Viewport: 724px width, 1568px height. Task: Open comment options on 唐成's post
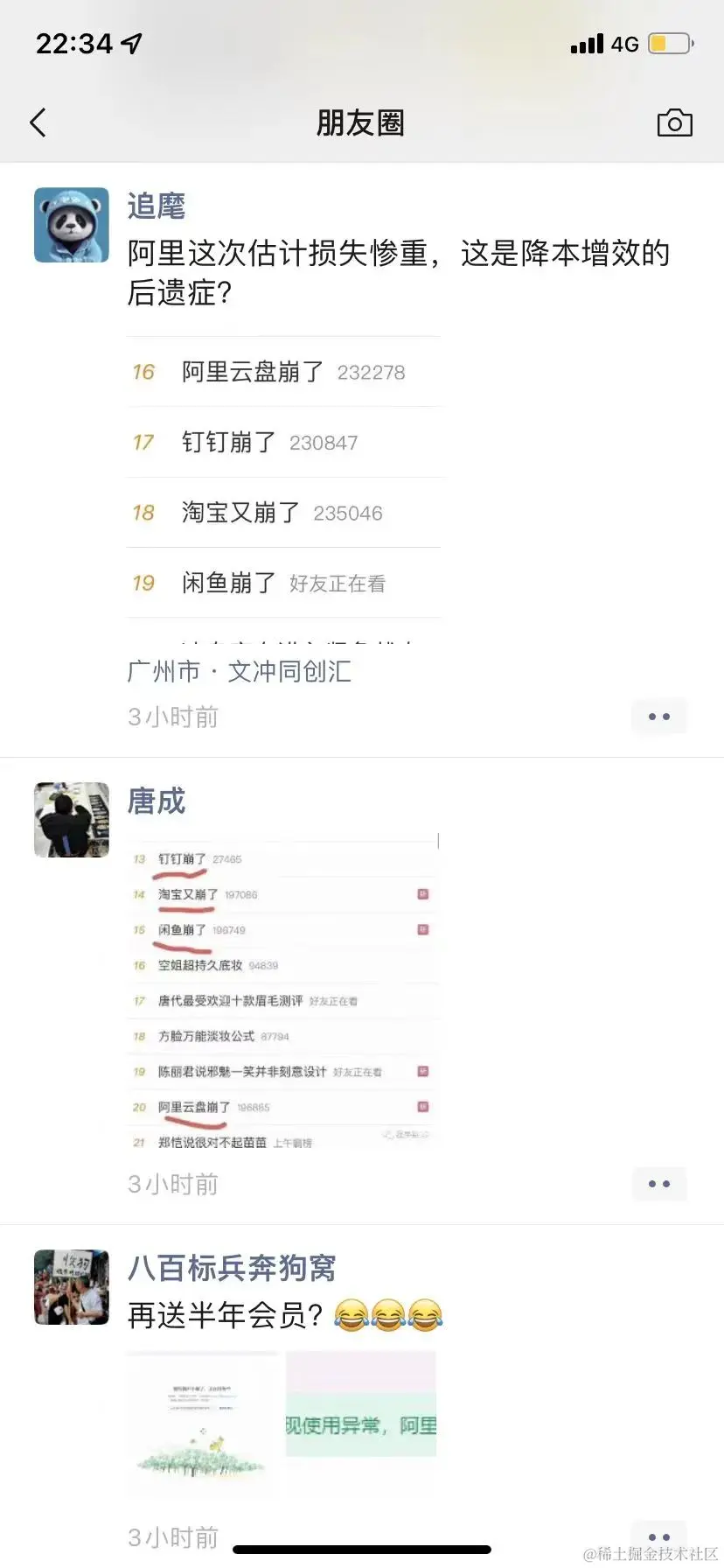659,1184
